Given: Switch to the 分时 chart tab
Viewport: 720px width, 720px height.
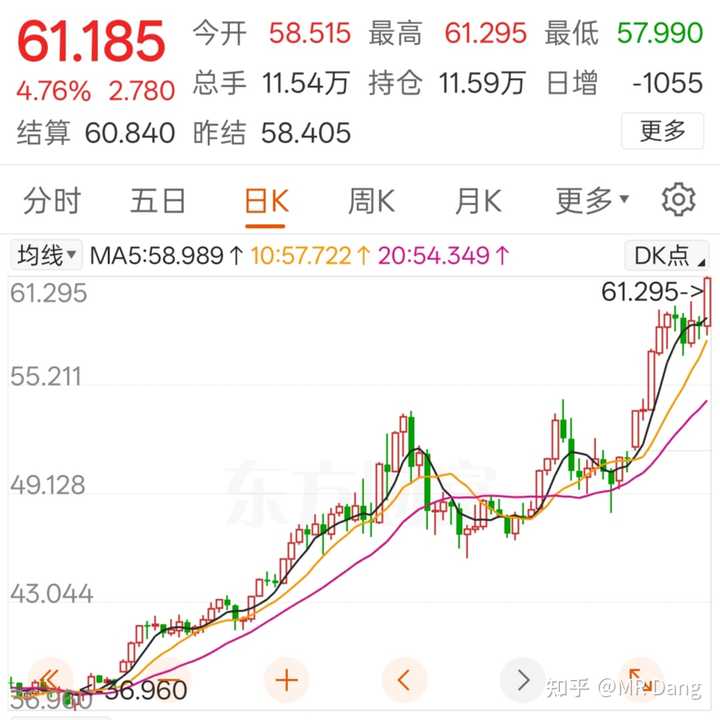Looking at the screenshot, I should pyautogui.click(x=52, y=201).
